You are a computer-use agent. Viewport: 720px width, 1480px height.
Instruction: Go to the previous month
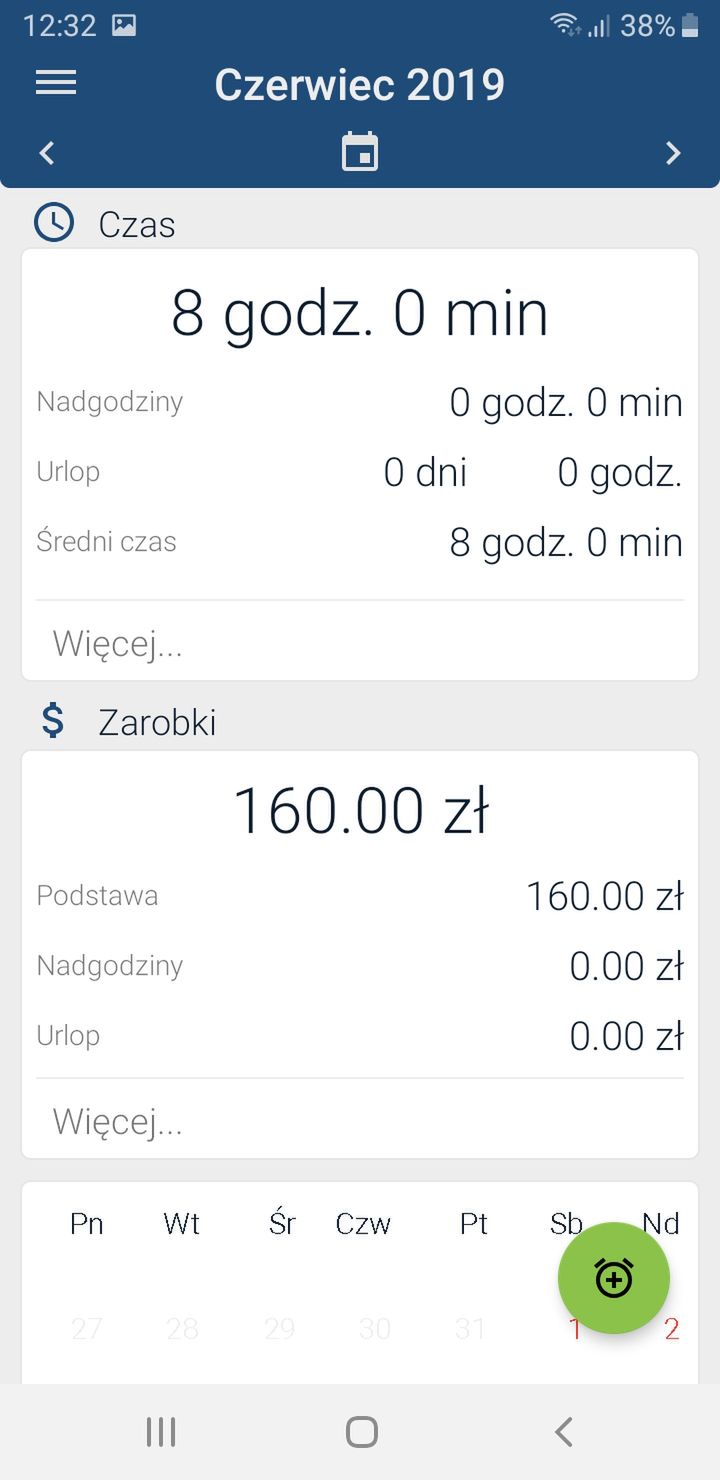pyautogui.click(x=46, y=153)
